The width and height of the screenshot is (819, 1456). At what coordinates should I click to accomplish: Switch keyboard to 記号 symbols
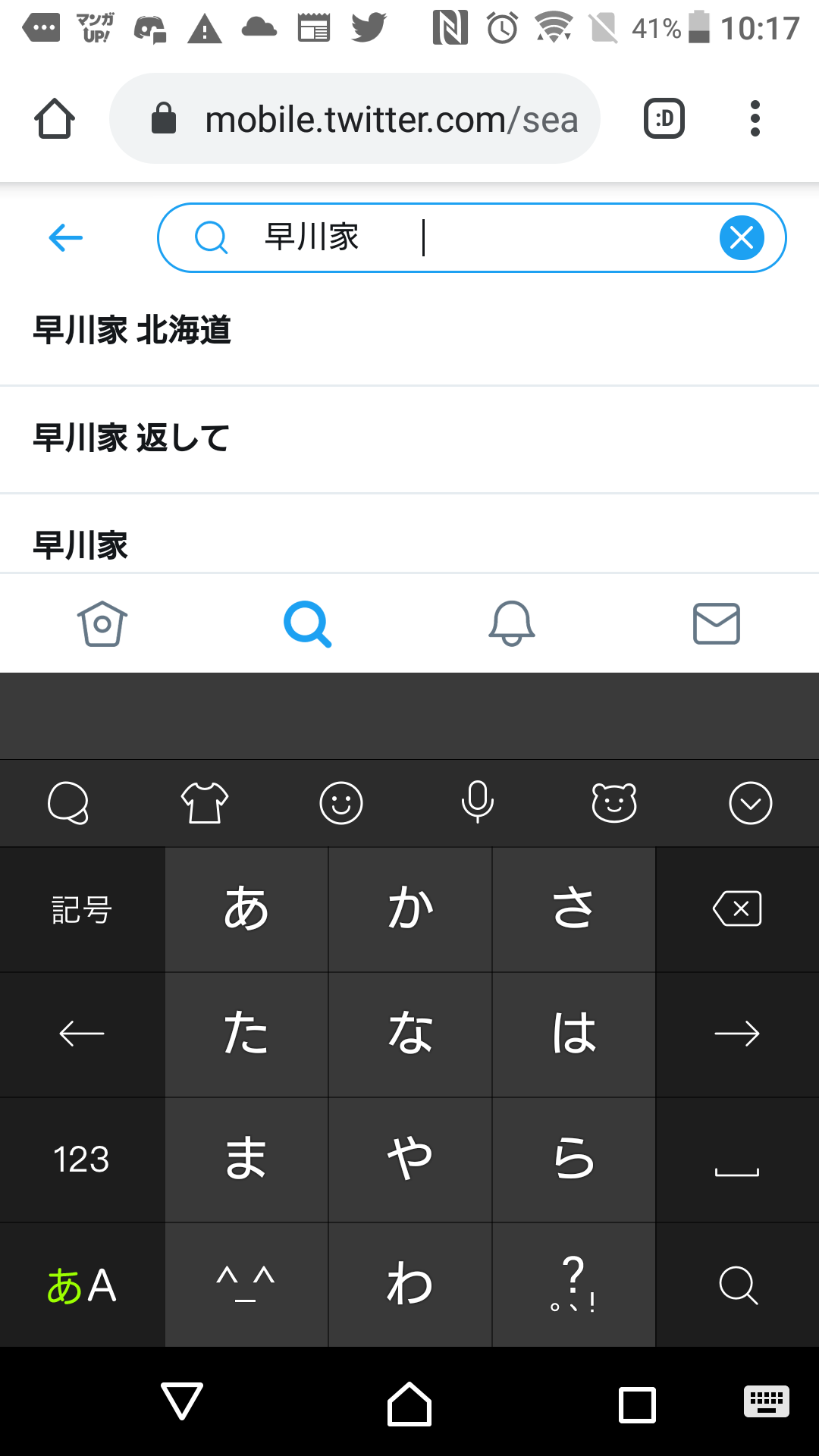[x=82, y=908]
